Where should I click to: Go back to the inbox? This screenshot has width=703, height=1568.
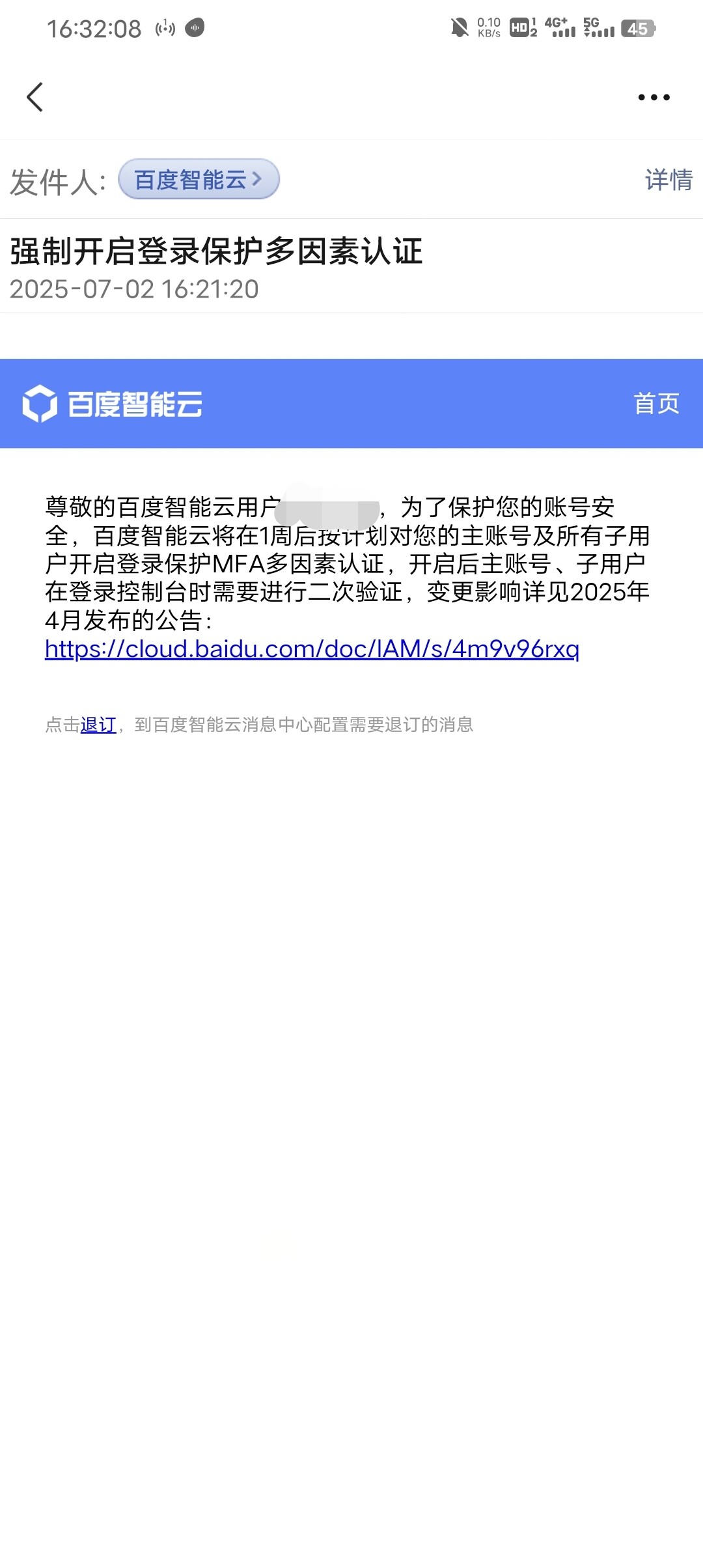click(35, 98)
